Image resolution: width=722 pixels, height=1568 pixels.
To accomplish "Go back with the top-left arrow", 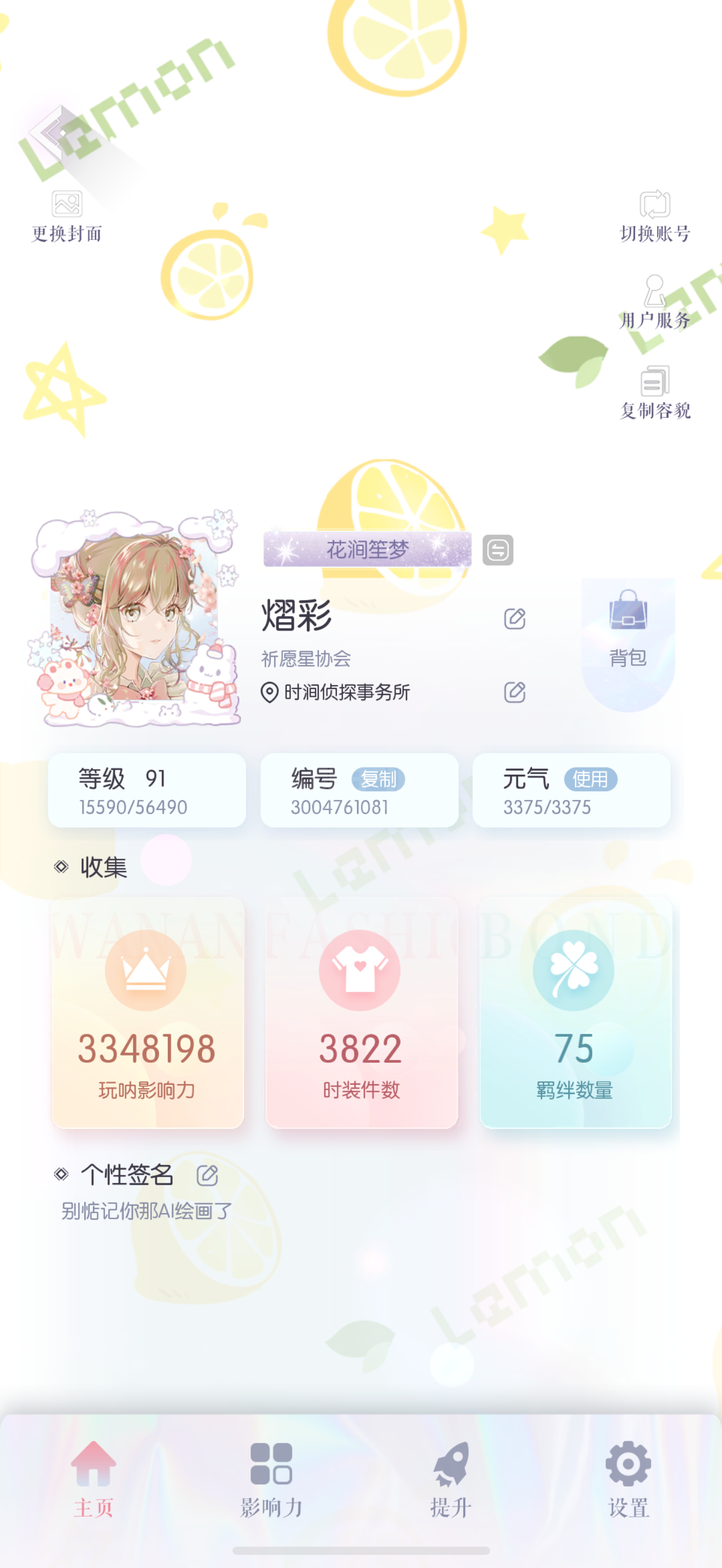I will [50, 133].
